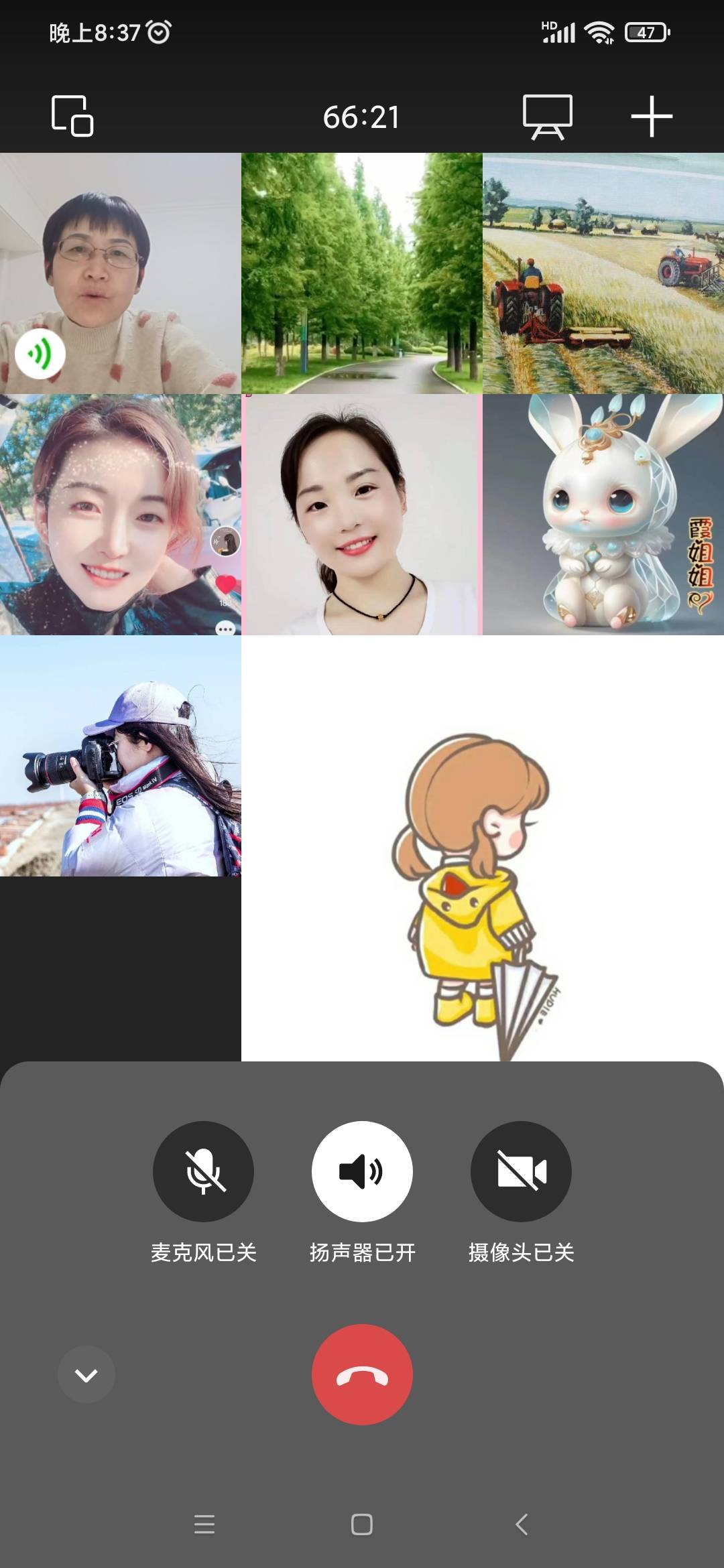Select the white rabbit avatar tile
The height and width of the screenshot is (1568, 724).
click(603, 515)
